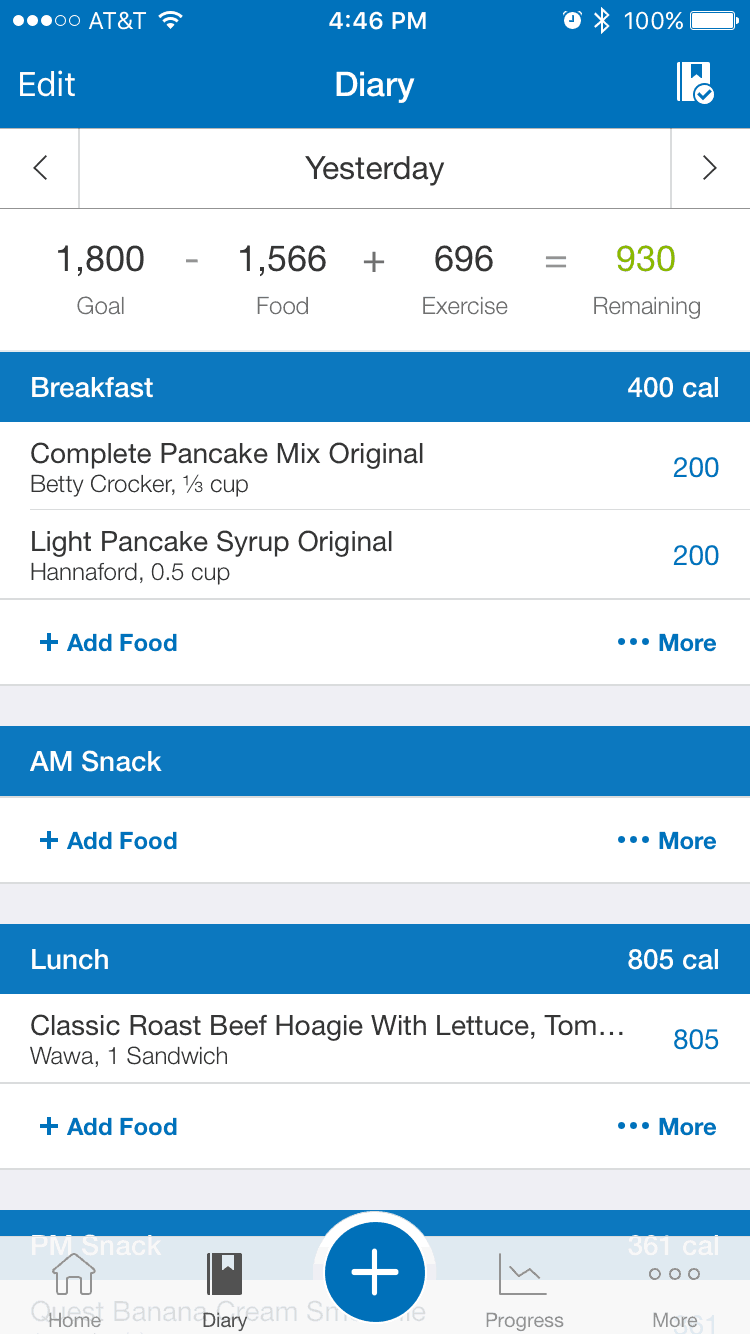750x1334 pixels.
Task: Switch to the Home tab
Action: pyautogui.click(x=75, y=1290)
